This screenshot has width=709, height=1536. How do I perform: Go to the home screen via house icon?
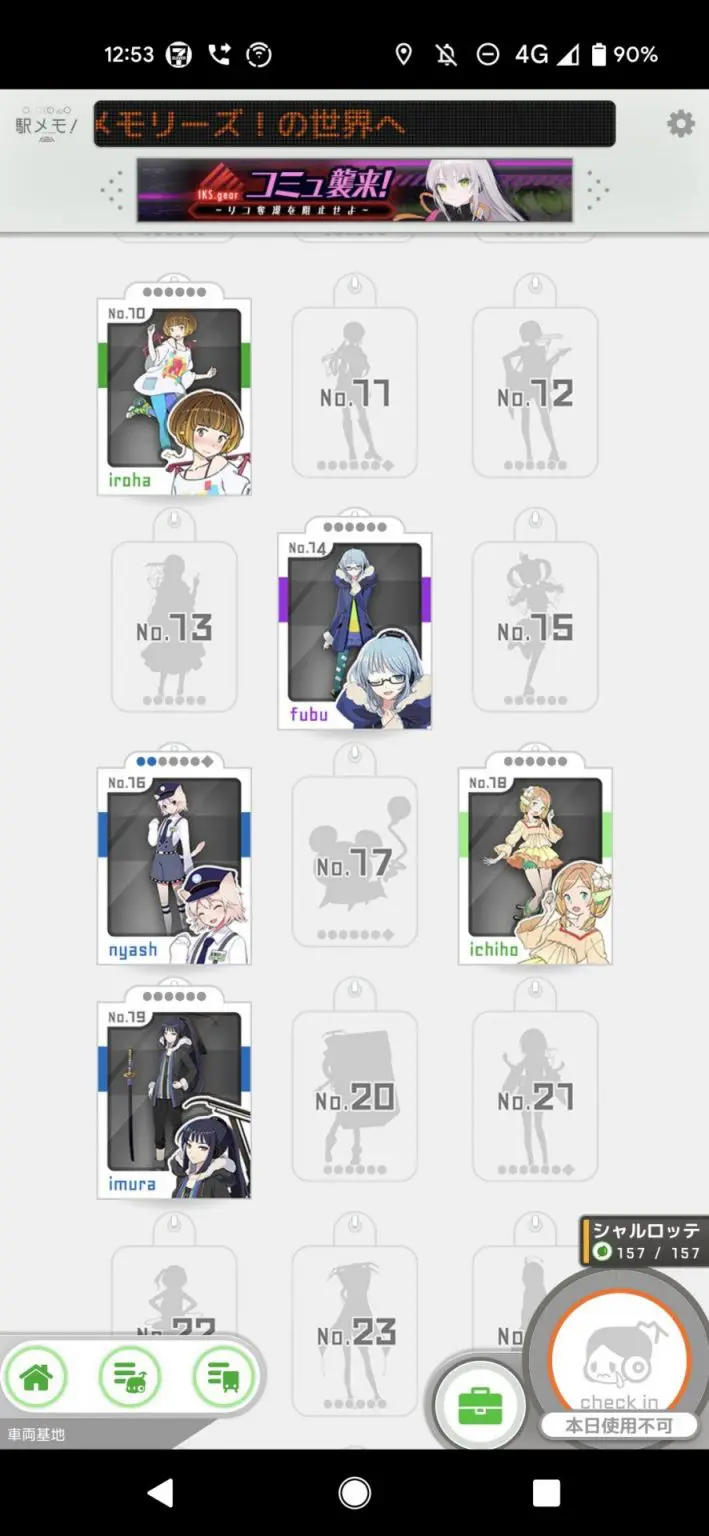point(36,1378)
